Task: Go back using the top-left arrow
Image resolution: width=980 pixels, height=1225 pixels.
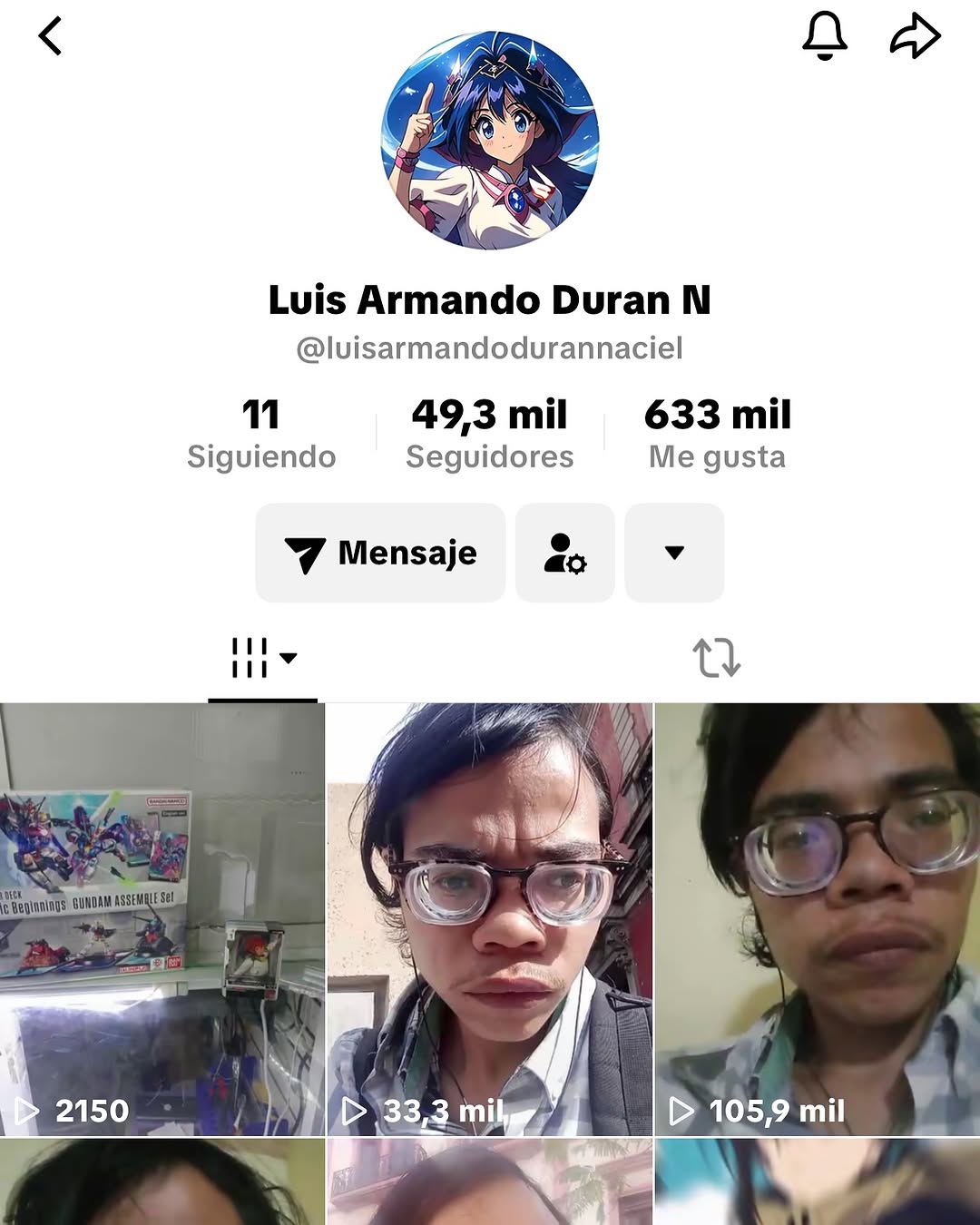Action: point(51,37)
